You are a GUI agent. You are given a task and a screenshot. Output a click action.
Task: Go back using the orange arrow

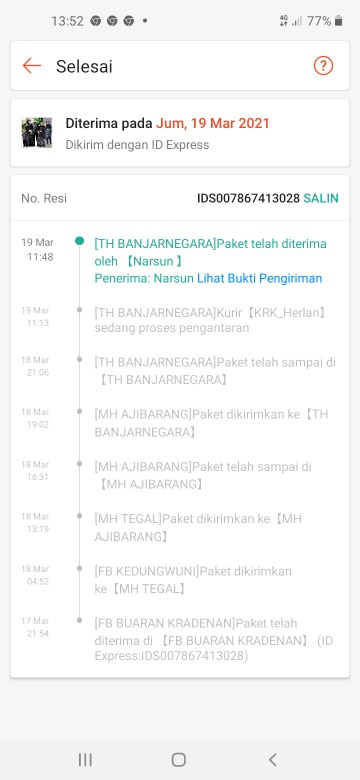(32, 66)
